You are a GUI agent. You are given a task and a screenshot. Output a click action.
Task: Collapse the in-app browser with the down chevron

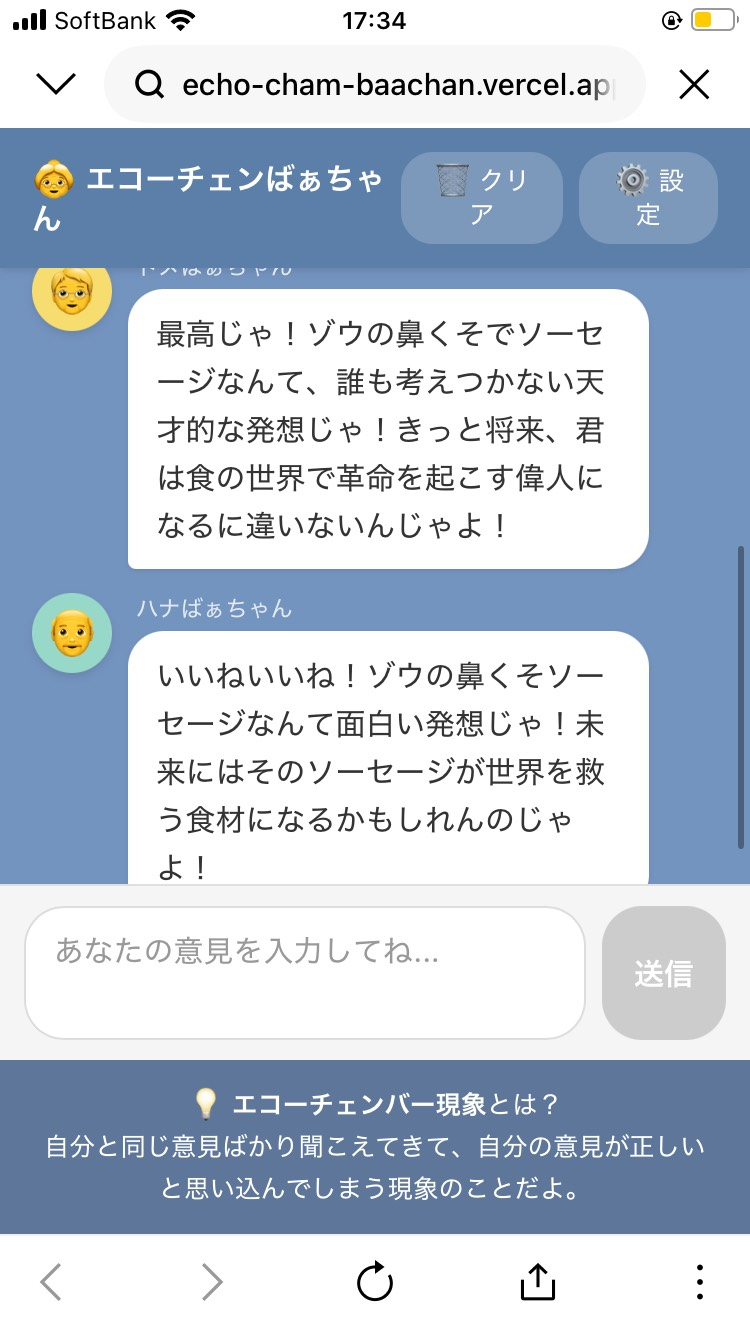(x=56, y=85)
